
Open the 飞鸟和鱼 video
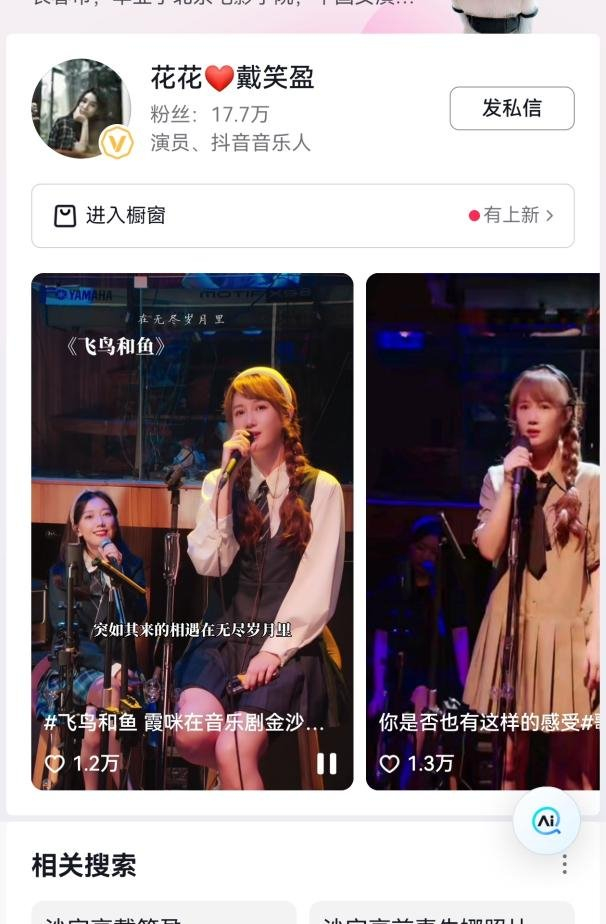click(x=192, y=500)
